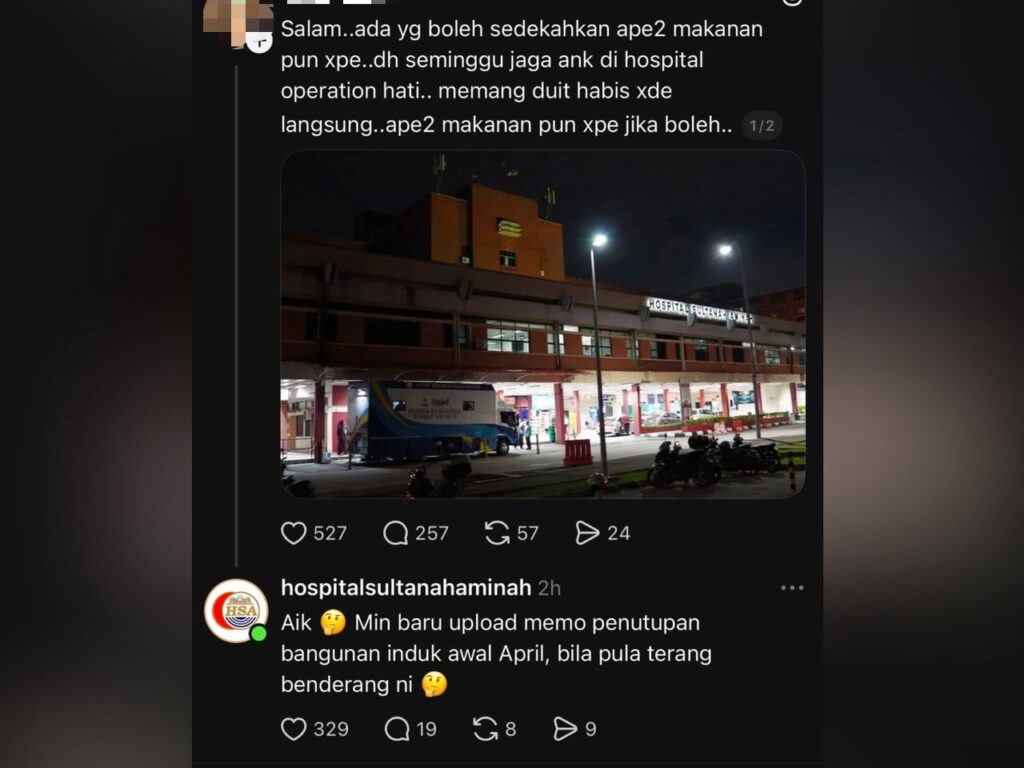Reply to hospitalsultanahaminah's comment with 19 replies
This screenshot has height=768, width=1024.
[397, 729]
